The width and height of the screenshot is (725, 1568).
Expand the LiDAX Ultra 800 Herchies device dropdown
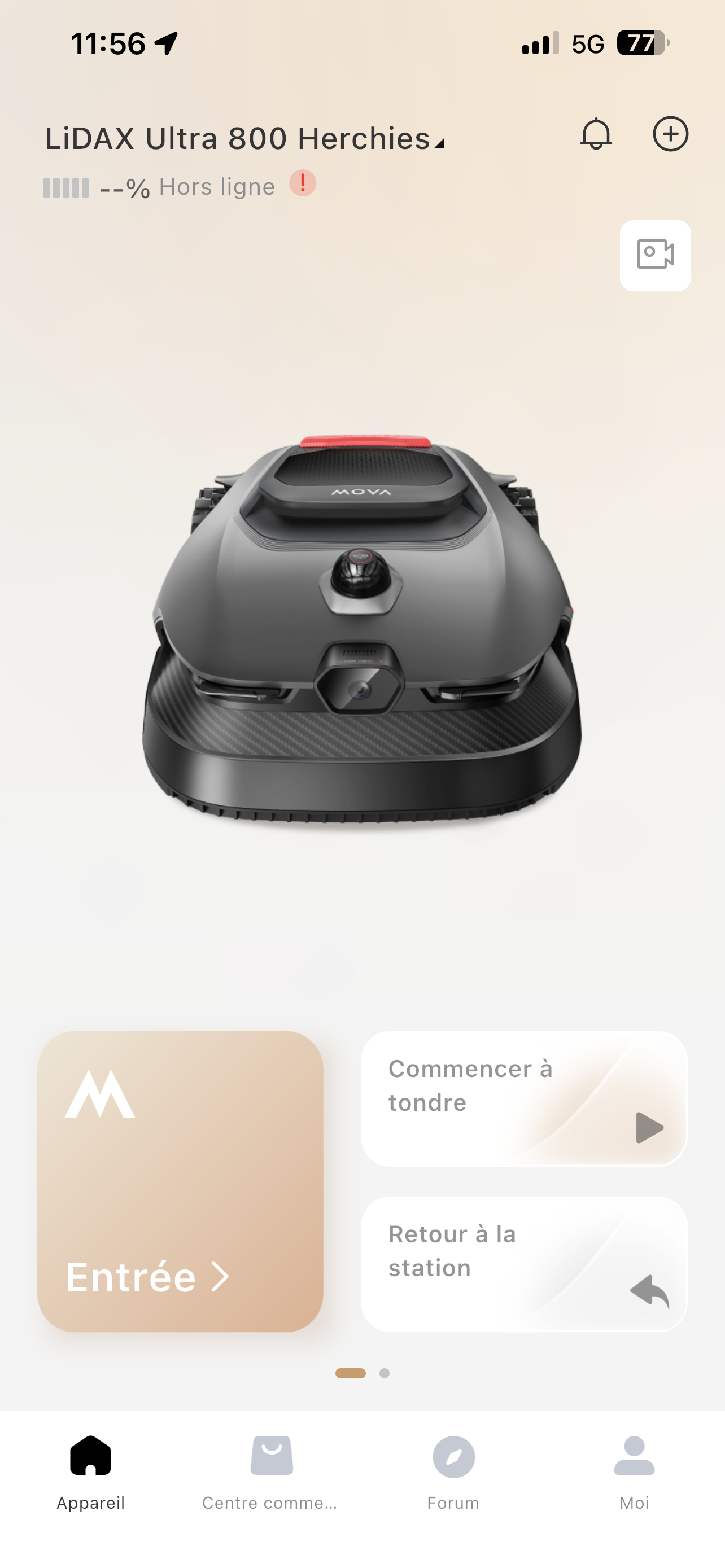[244, 139]
